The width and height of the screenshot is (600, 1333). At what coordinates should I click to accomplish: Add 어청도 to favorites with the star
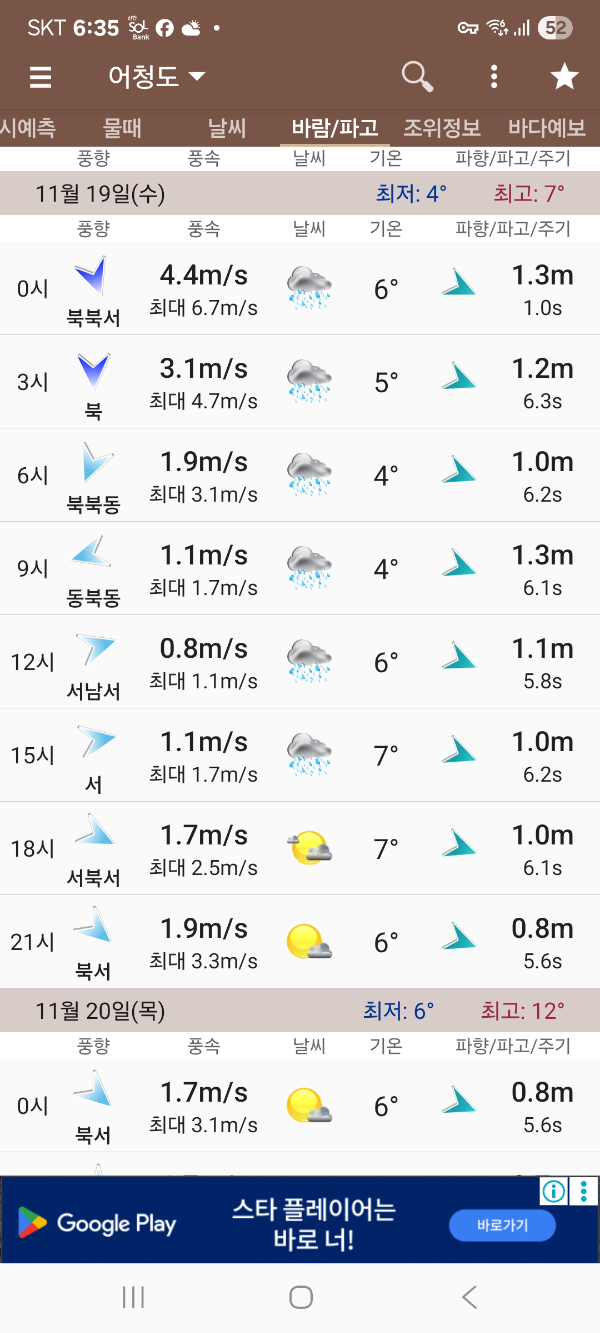click(x=565, y=77)
